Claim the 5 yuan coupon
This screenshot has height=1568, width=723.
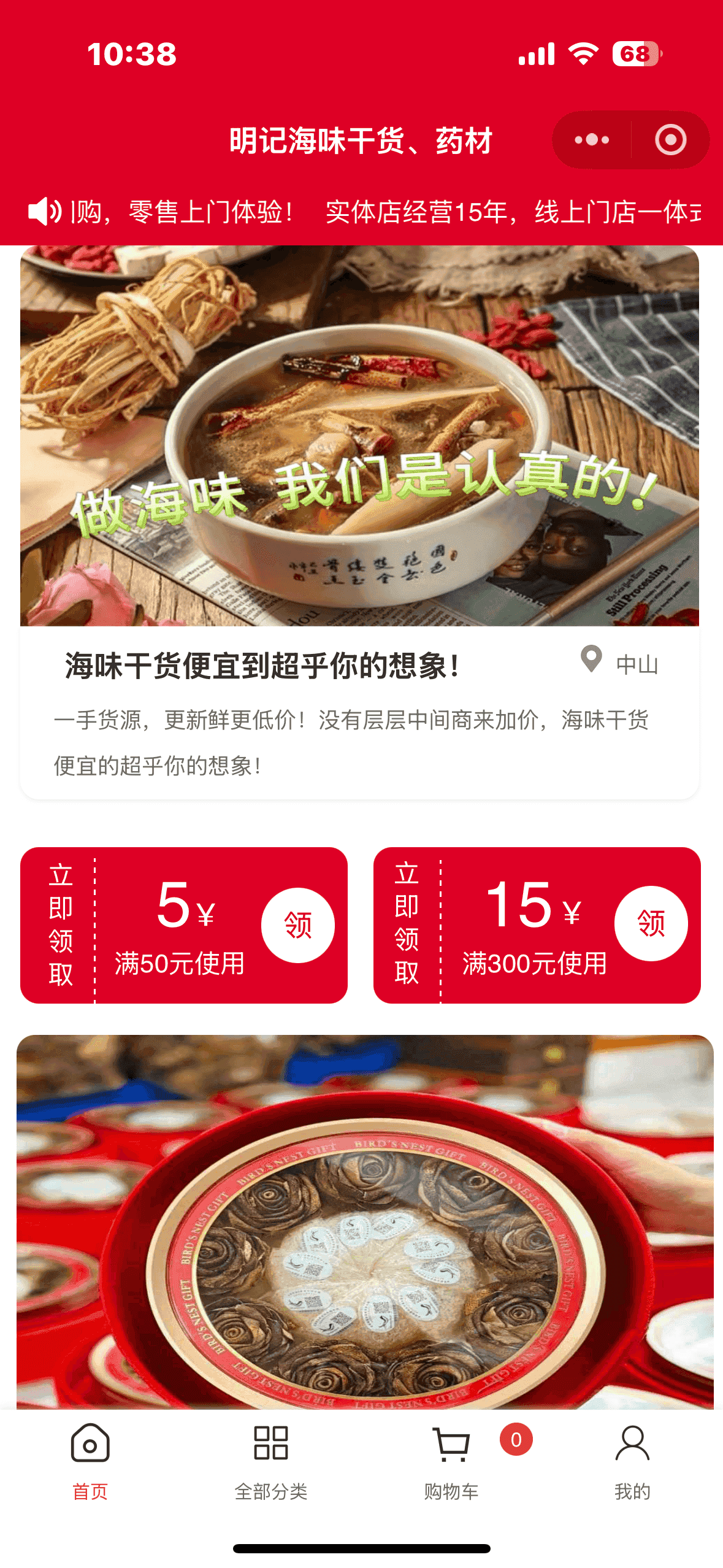point(297,924)
